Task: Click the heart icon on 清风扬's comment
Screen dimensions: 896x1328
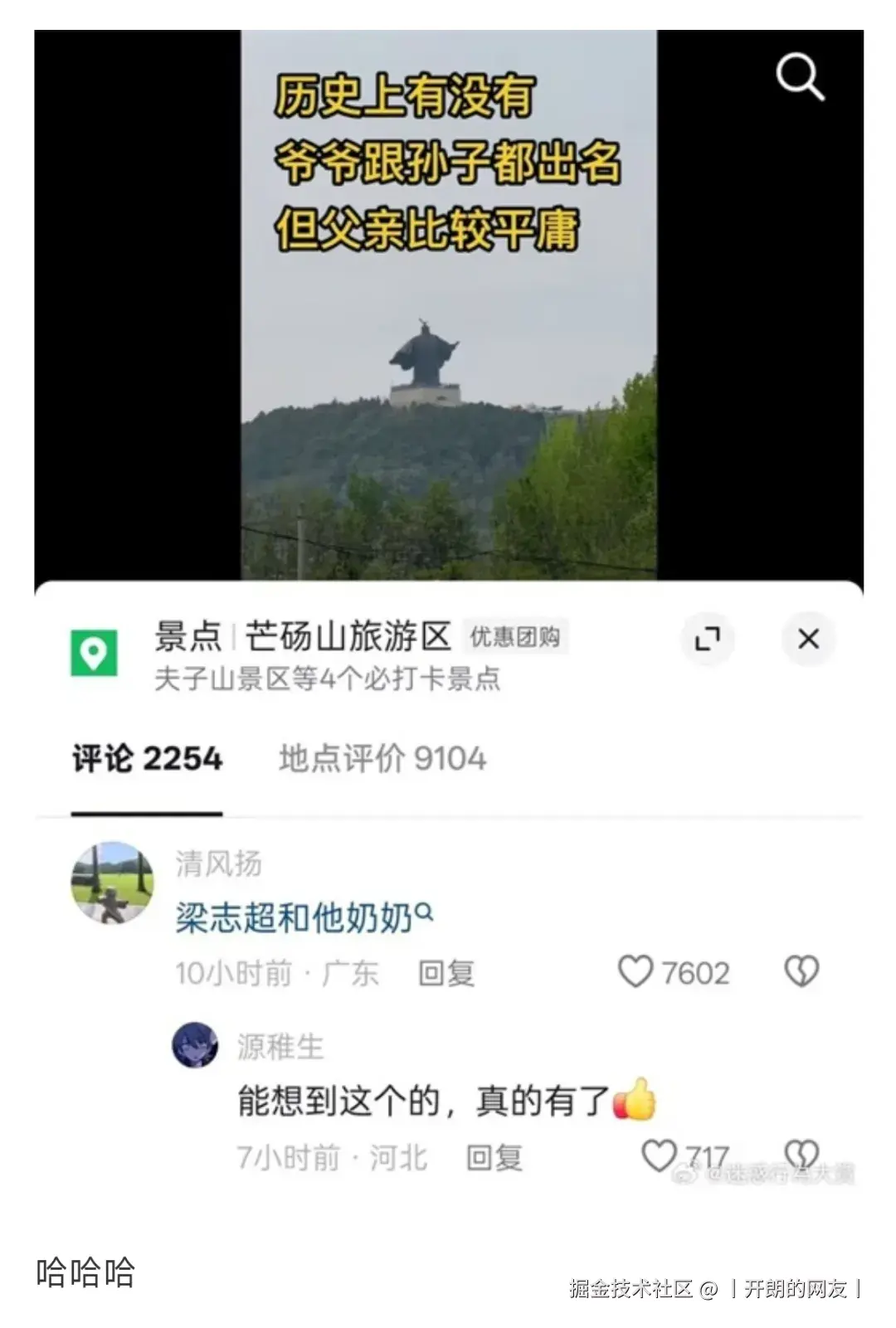Action: click(x=637, y=971)
